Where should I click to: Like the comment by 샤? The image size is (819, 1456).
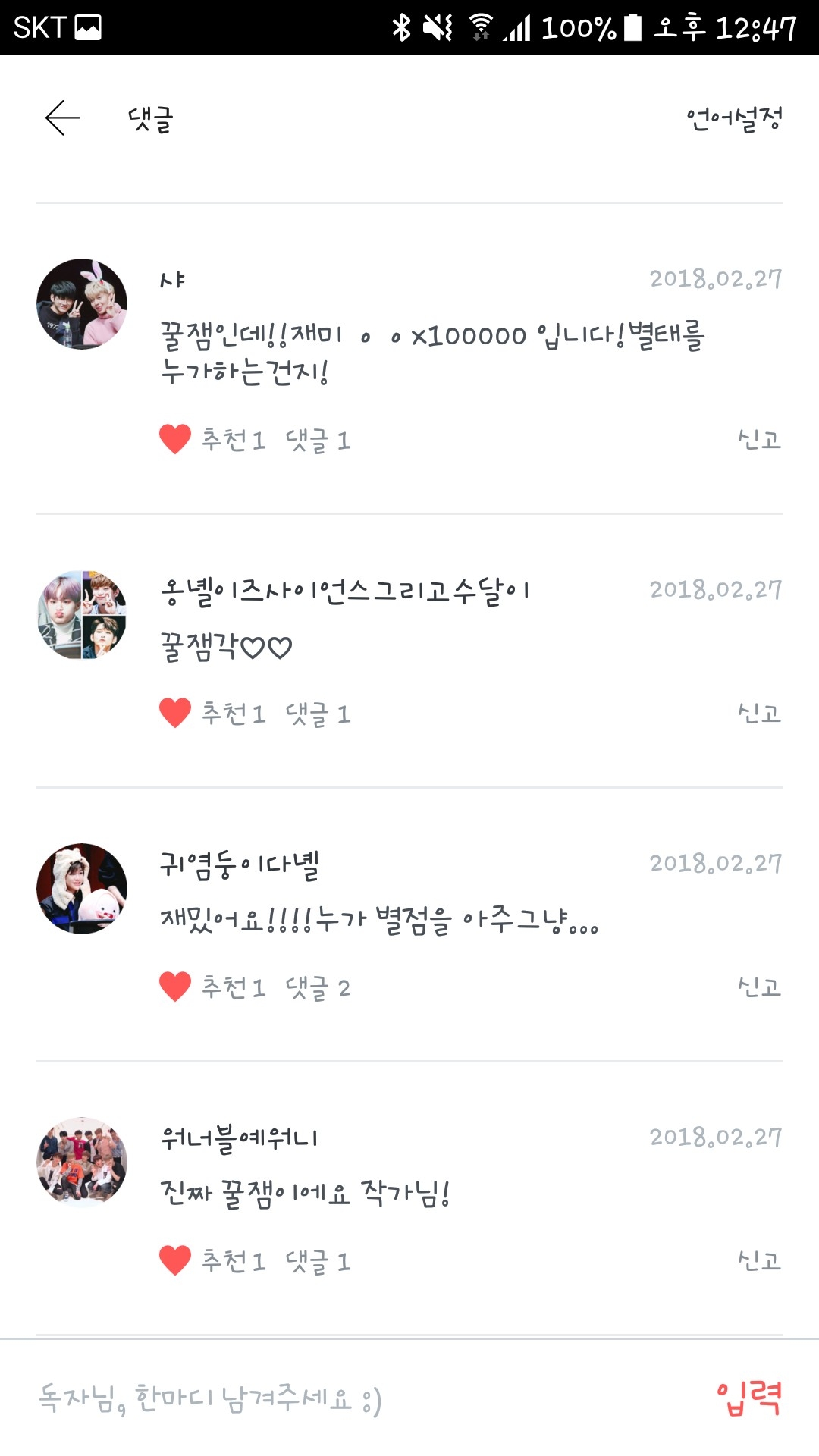(175, 439)
